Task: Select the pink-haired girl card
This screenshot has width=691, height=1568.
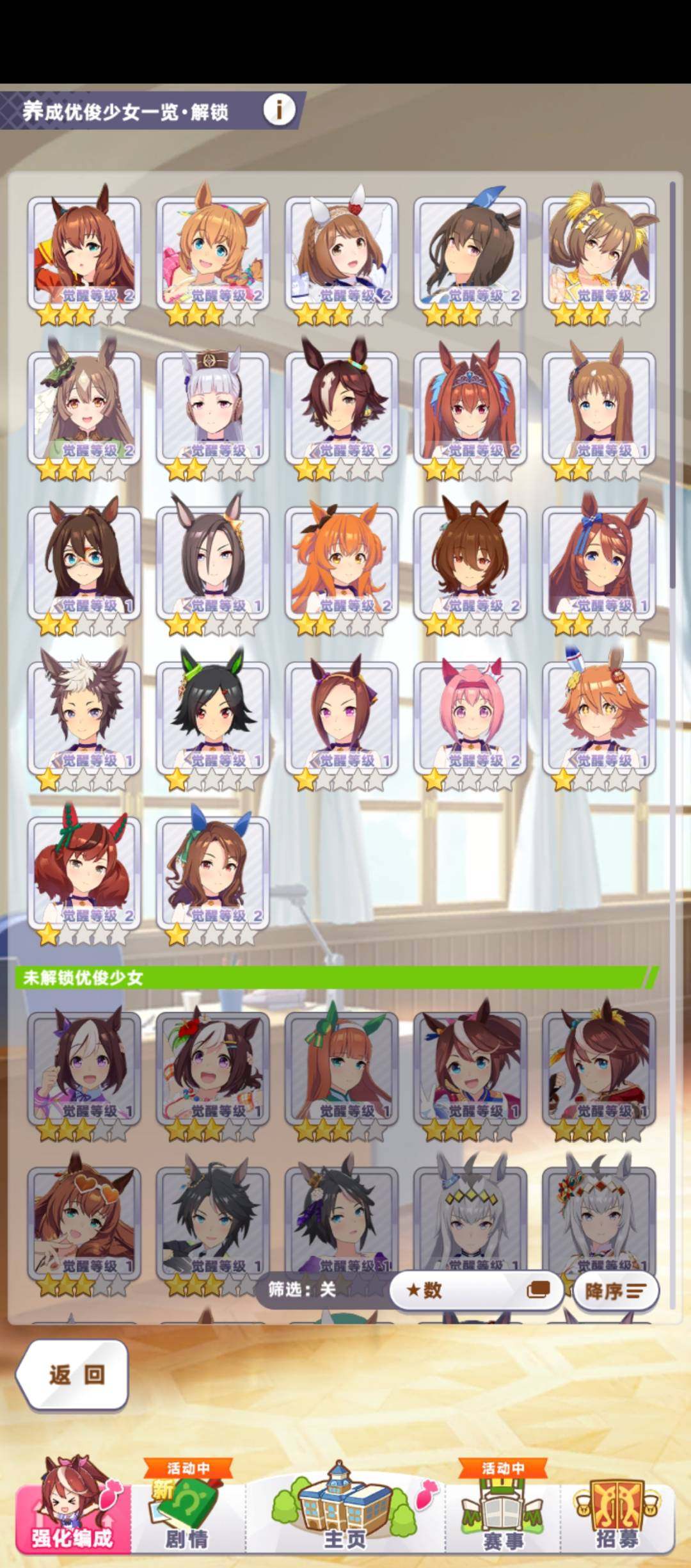Action: coord(470,720)
